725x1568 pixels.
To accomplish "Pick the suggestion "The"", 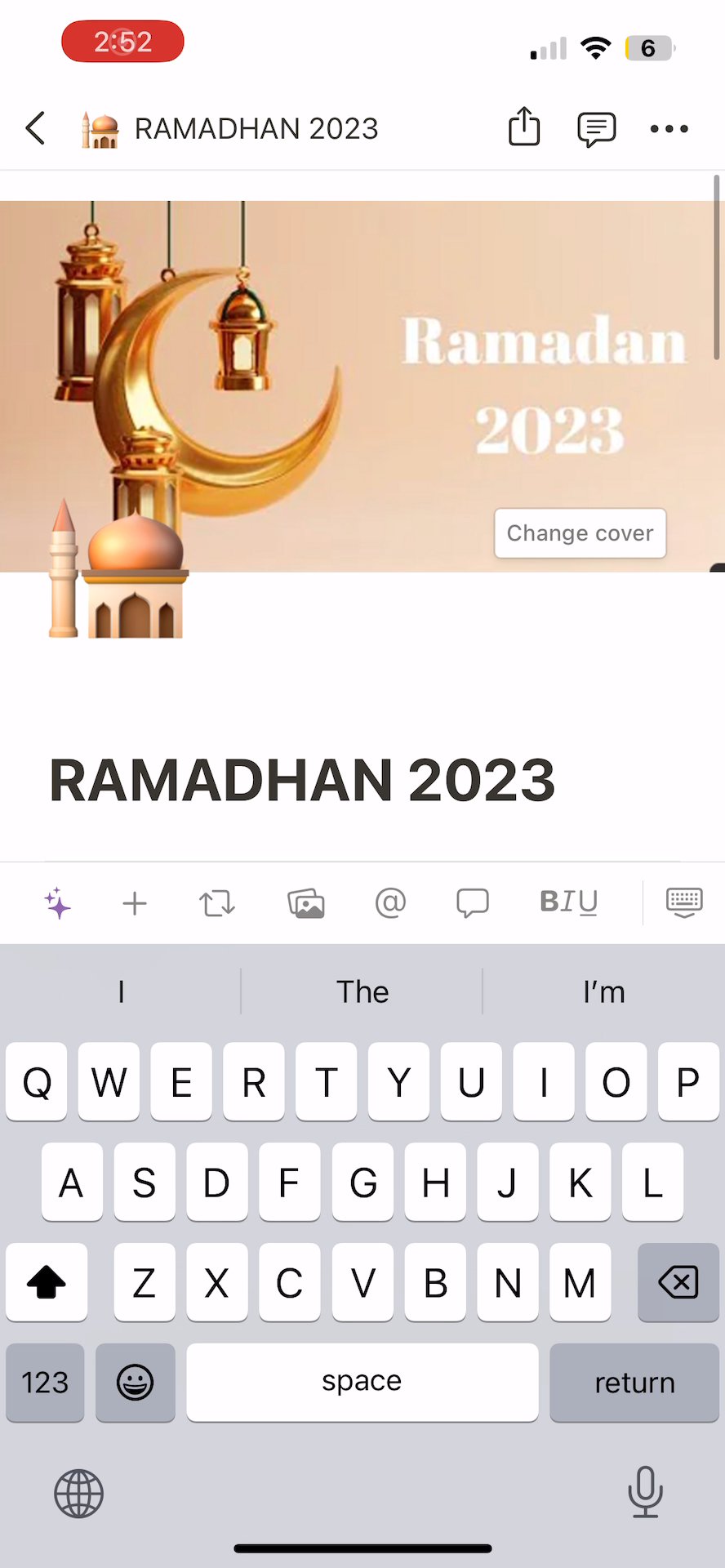I will (362, 991).
